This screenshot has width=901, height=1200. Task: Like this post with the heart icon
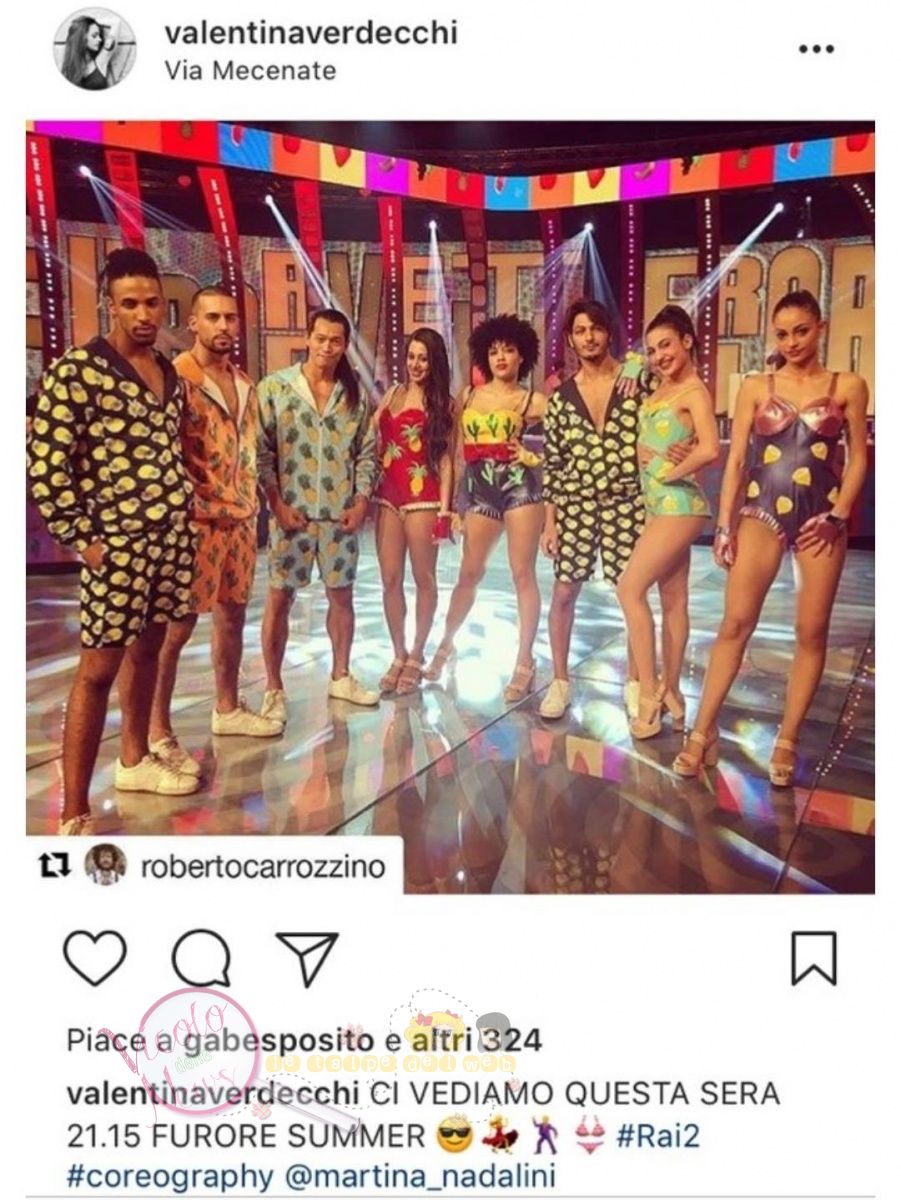(x=95, y=958)
